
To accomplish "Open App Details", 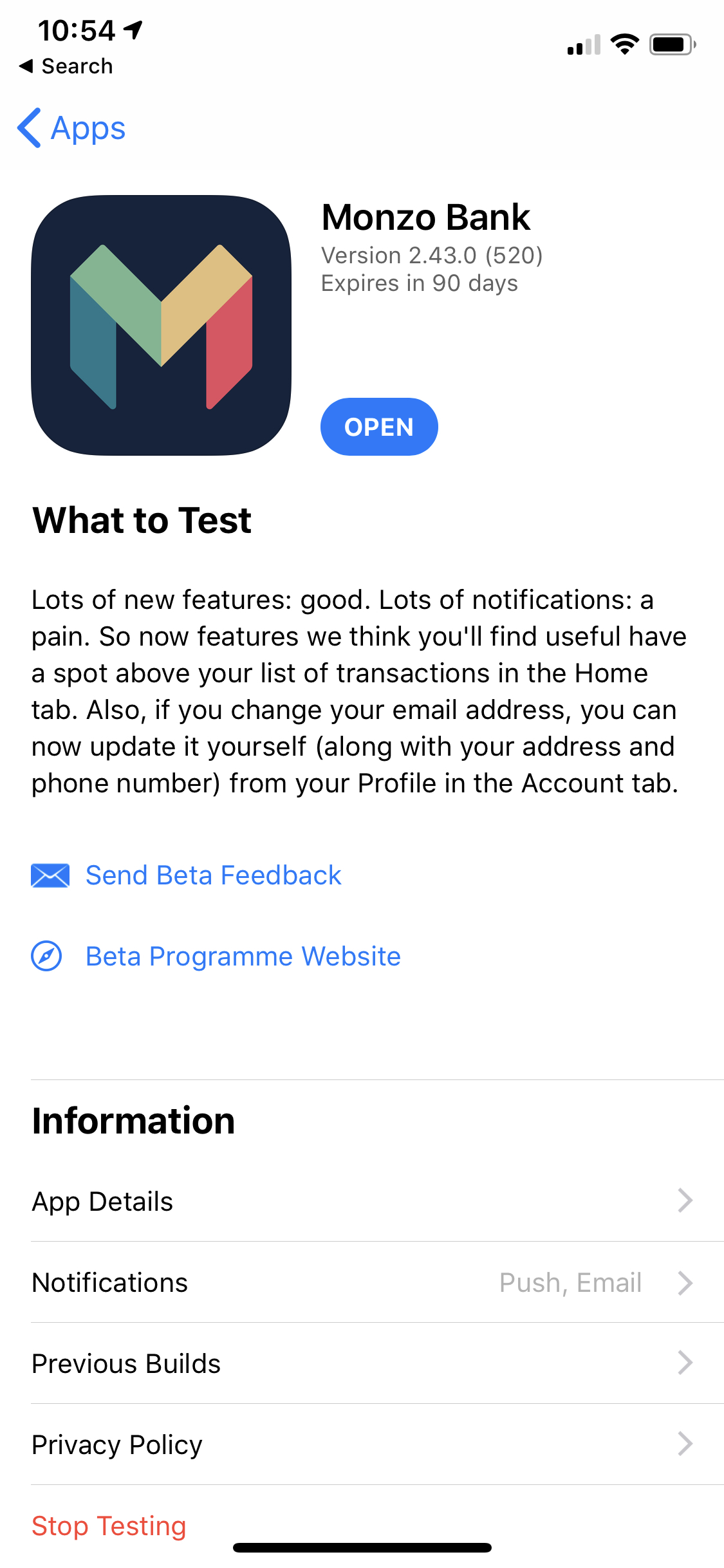I will pos(377,1201).
